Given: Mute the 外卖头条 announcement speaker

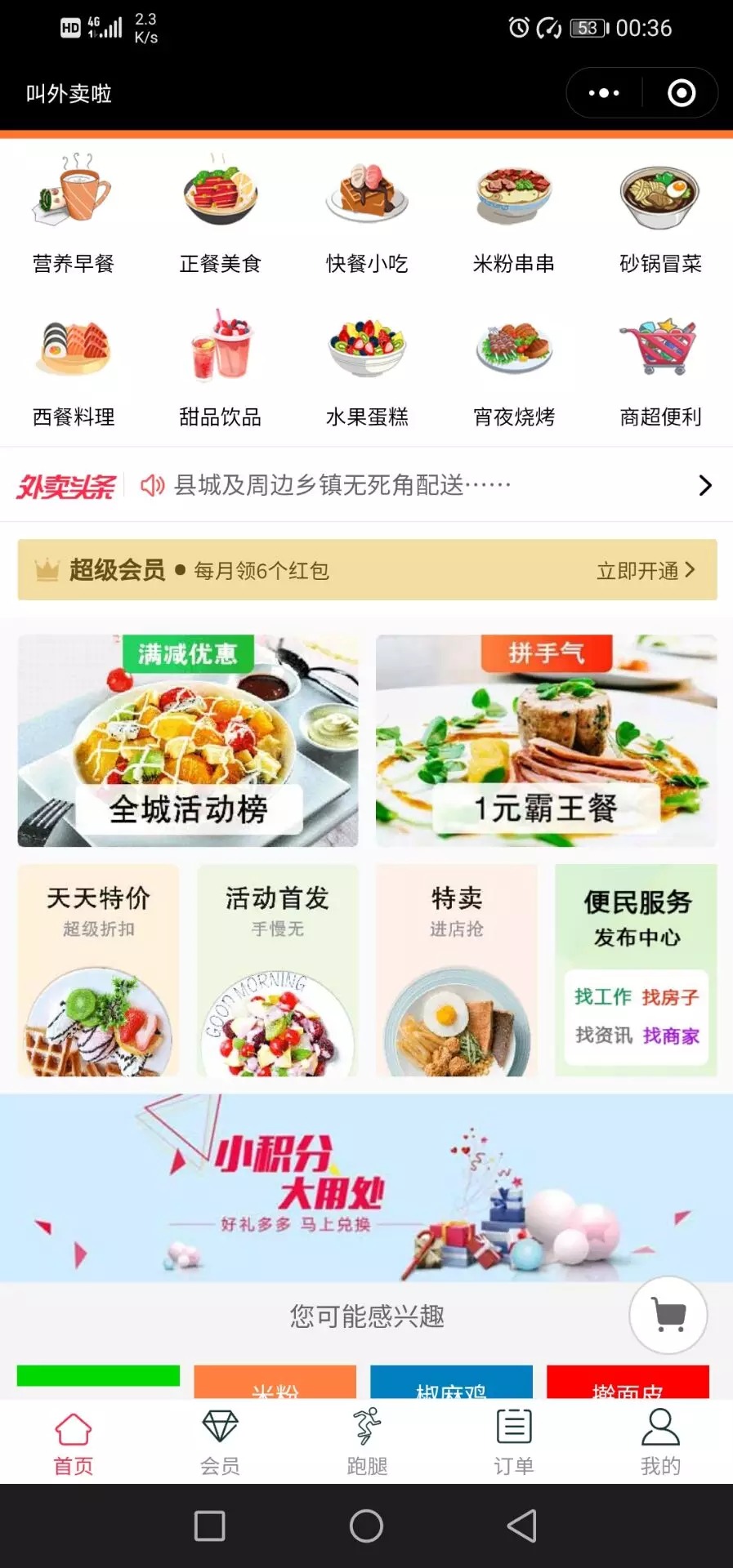Looking at the screenshot, I should [x=151, y=483].
